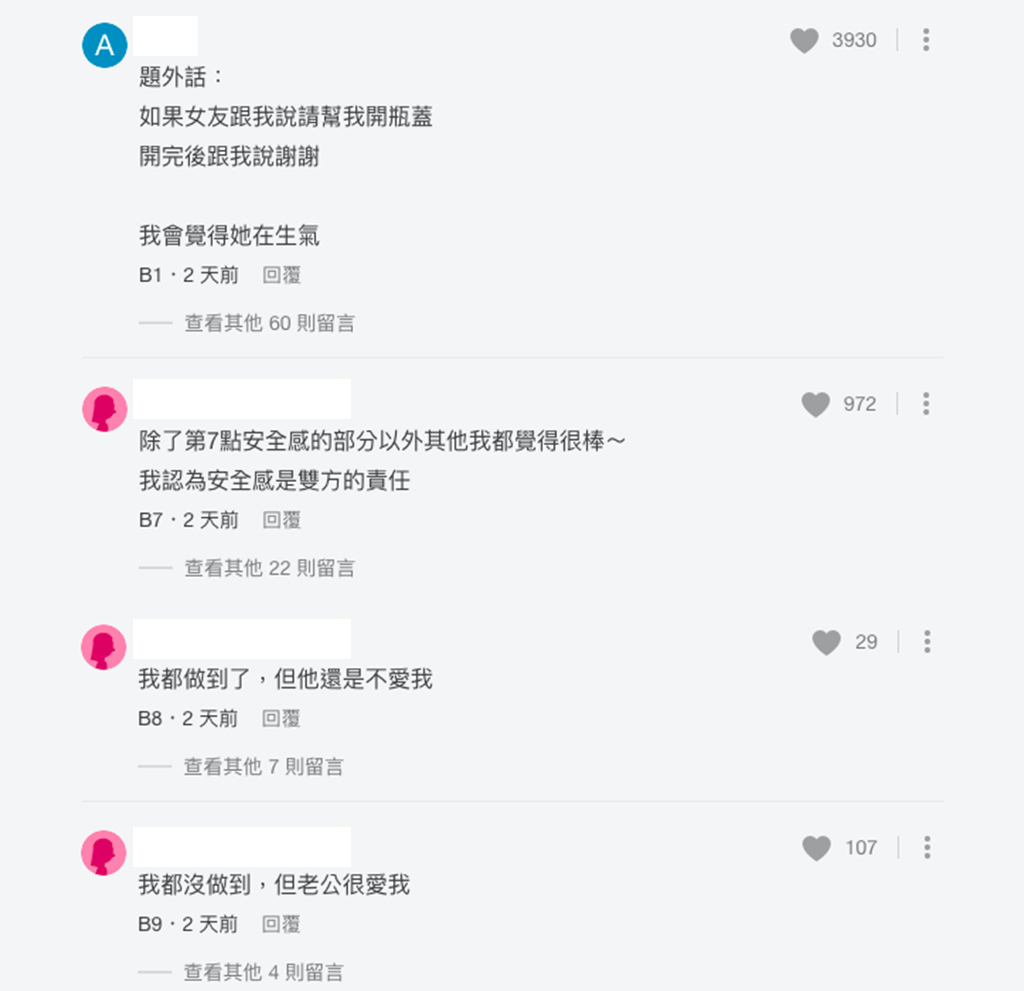Image resolution: width=1024 pixels, height=991 pixels.
Task: Reply to the B8 comment
Action: coord(281,719)
